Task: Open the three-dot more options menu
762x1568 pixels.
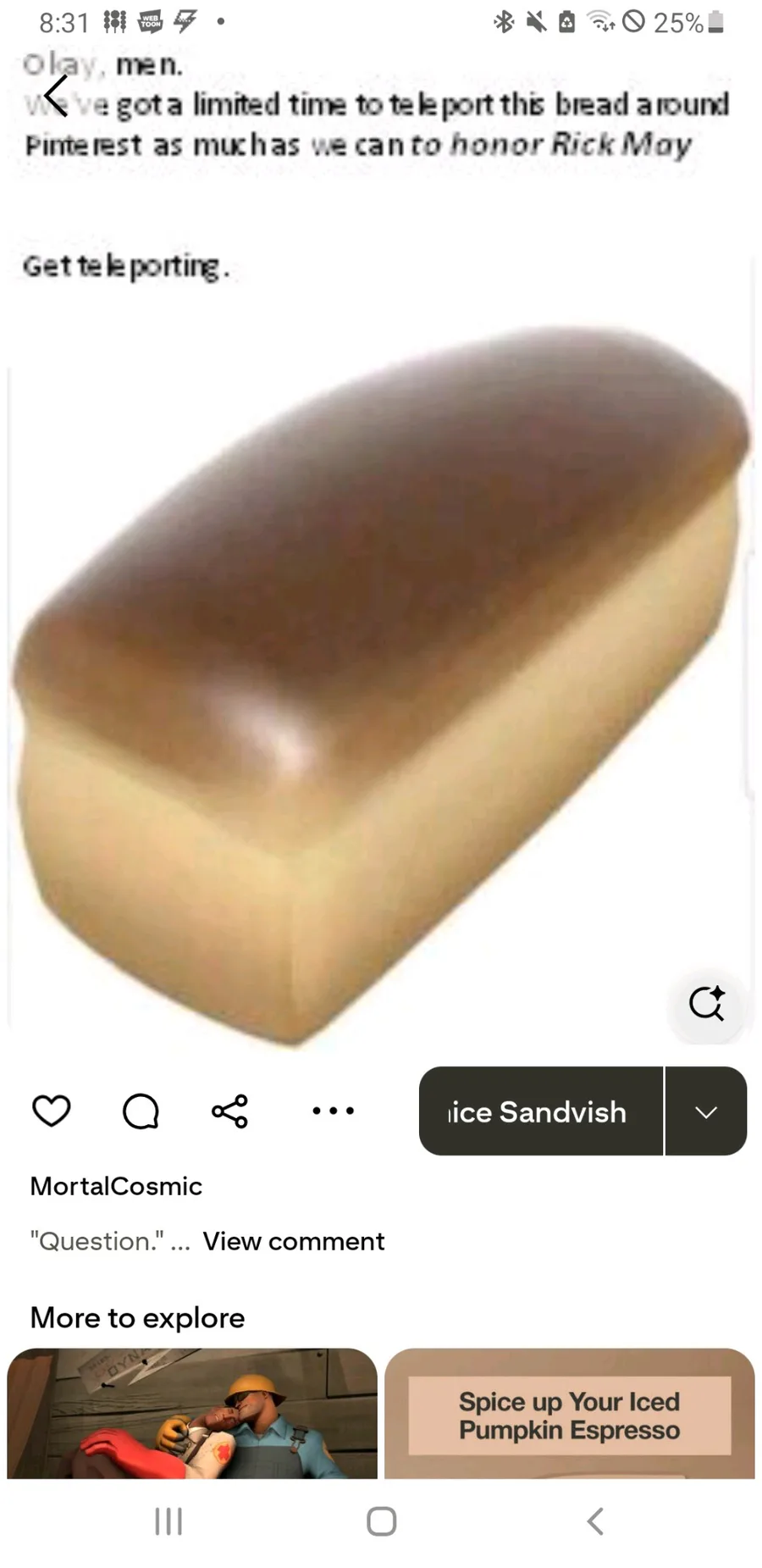Action: pos(333,1111)
